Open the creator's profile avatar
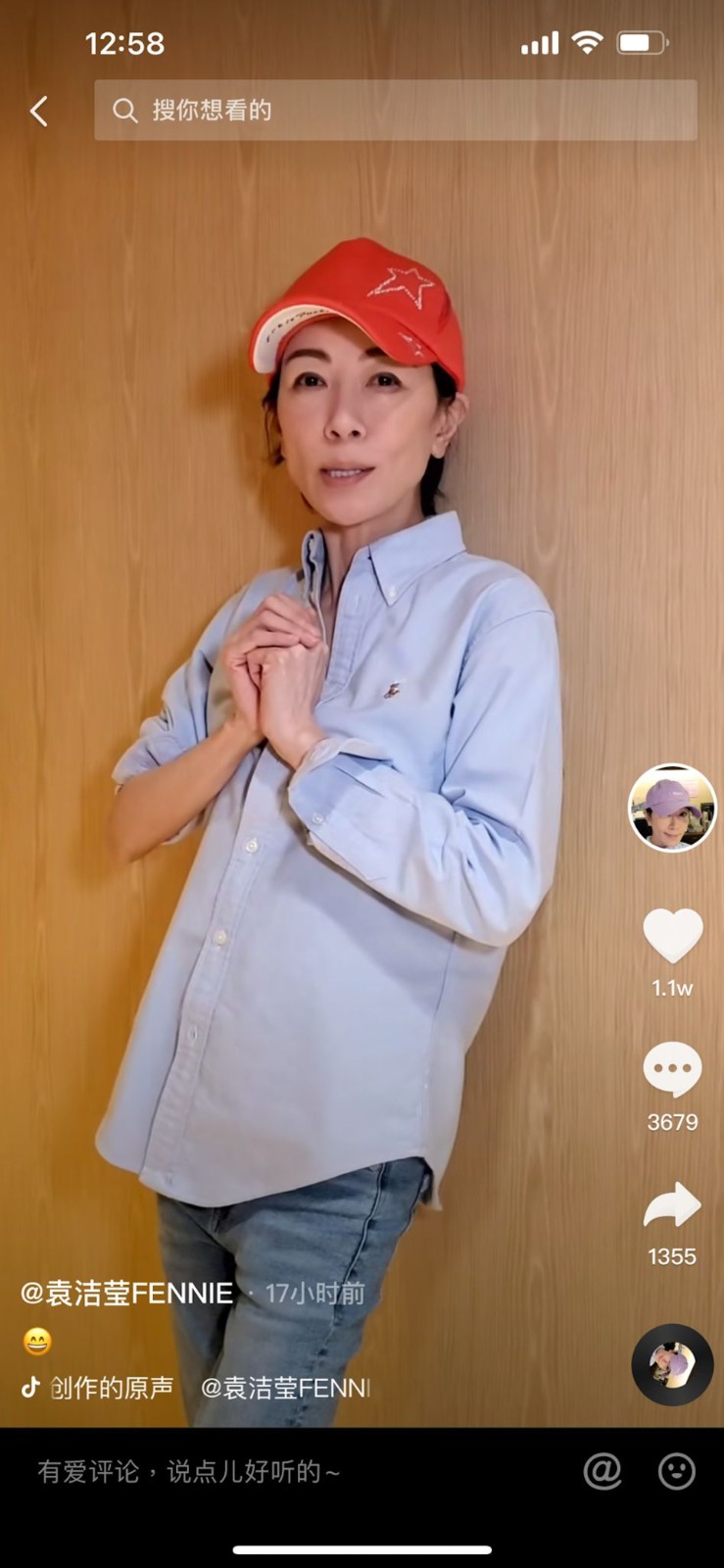 (672, 808)
